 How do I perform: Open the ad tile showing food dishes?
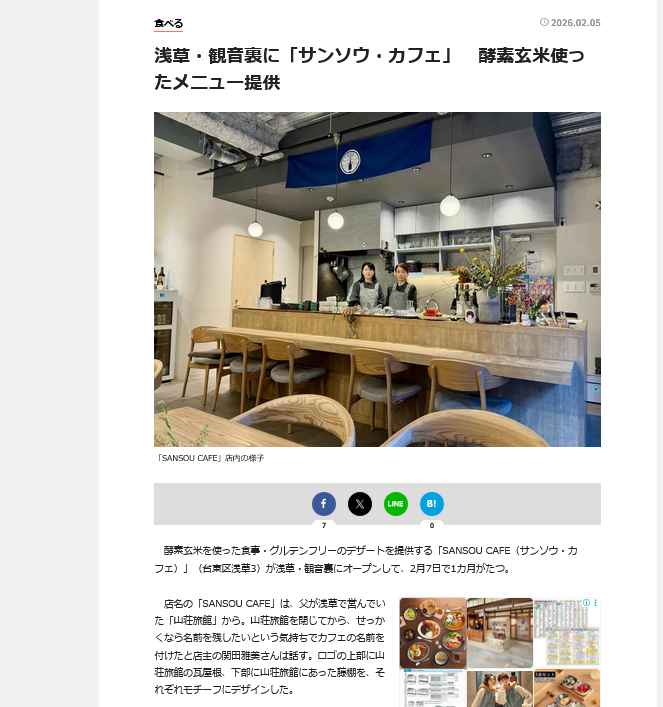tap(432, 632)
